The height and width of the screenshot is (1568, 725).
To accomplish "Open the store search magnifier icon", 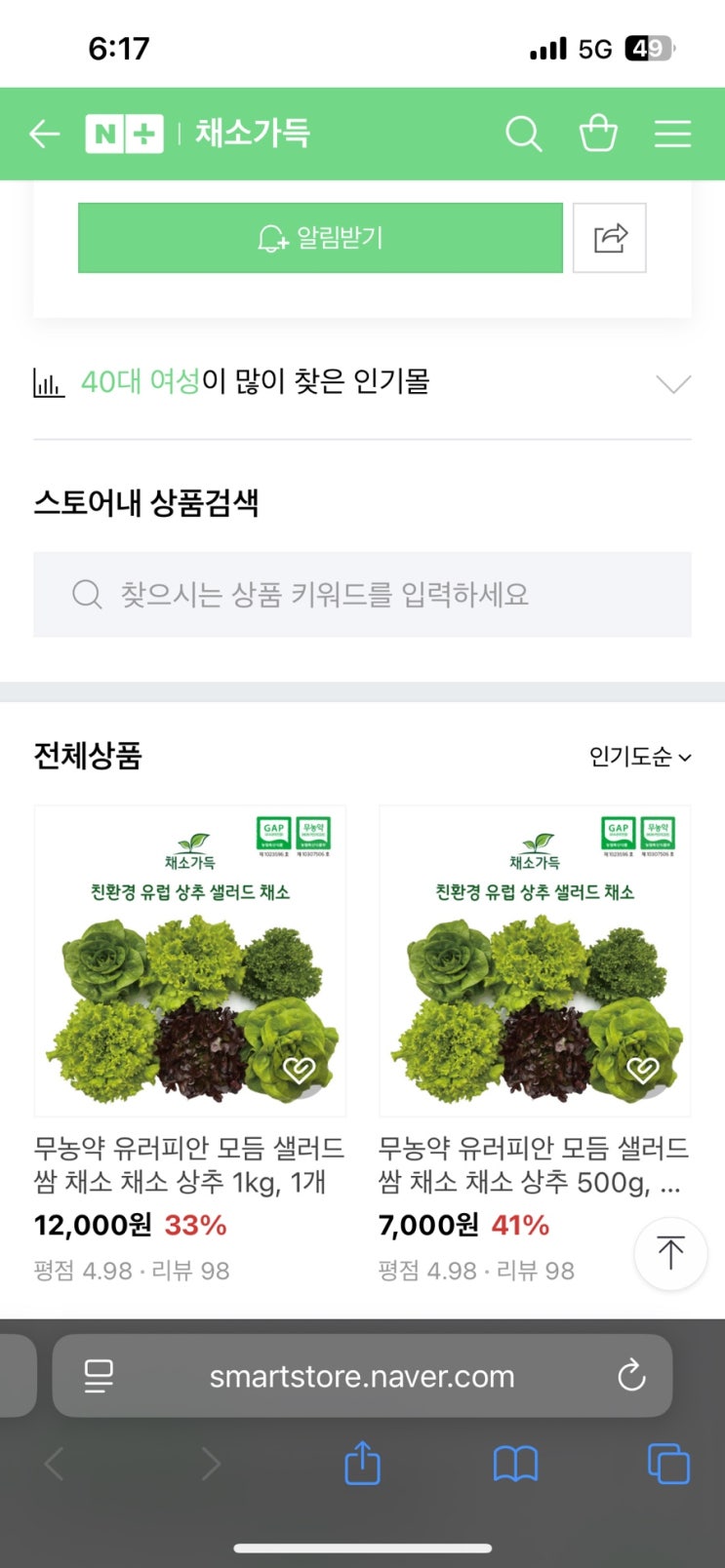I will pyautogui.click(x=523, y=134).
